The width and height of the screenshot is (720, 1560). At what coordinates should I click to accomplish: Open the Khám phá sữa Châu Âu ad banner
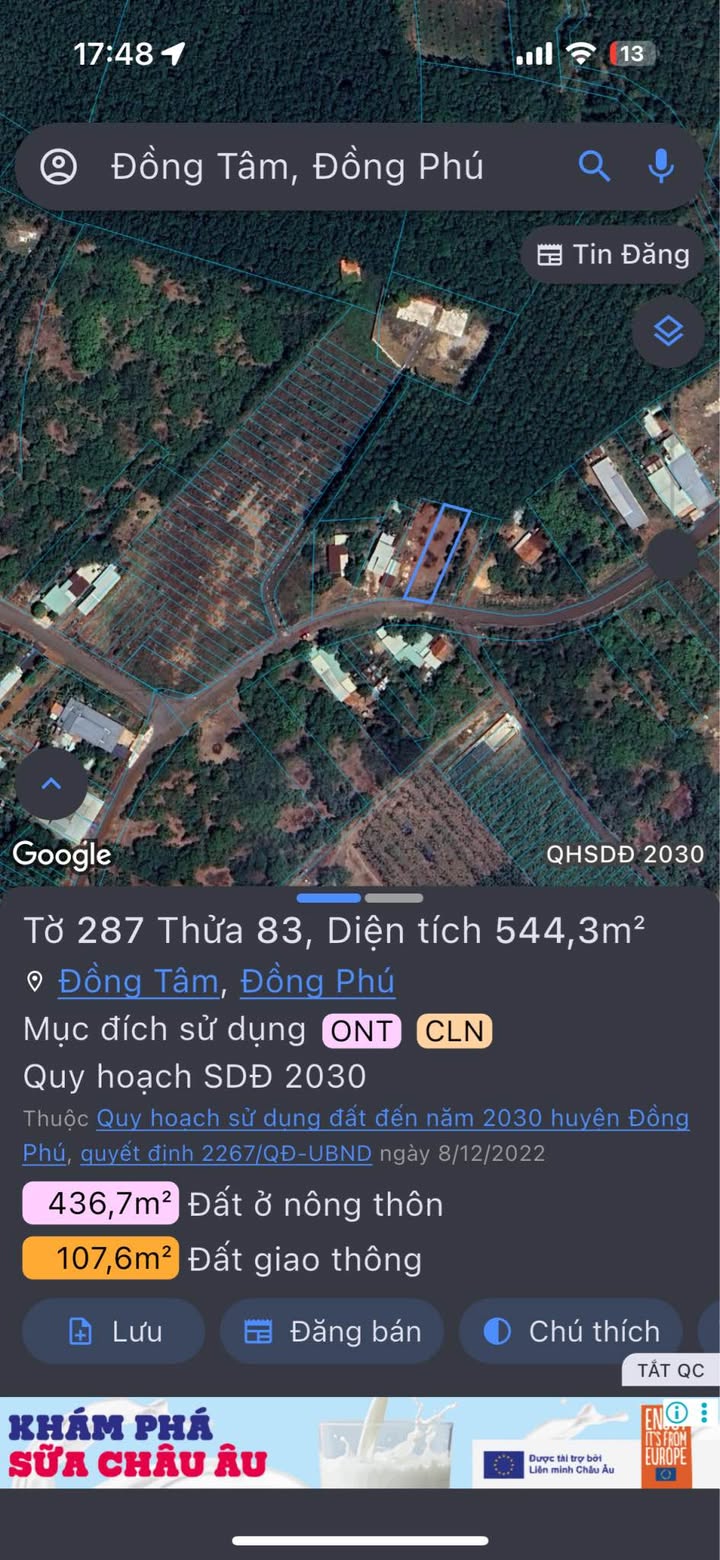pos(300,1442)
